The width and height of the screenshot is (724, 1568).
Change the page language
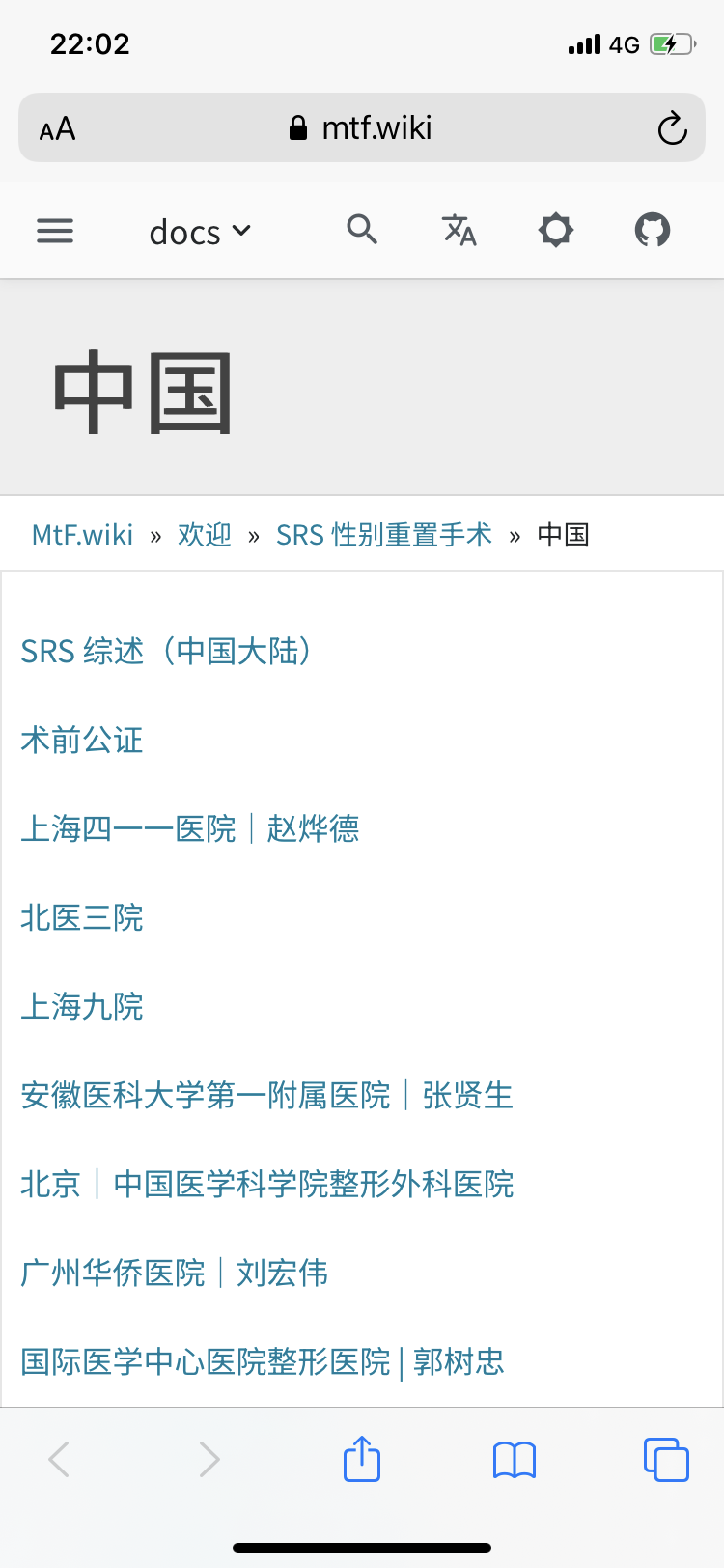459,230
